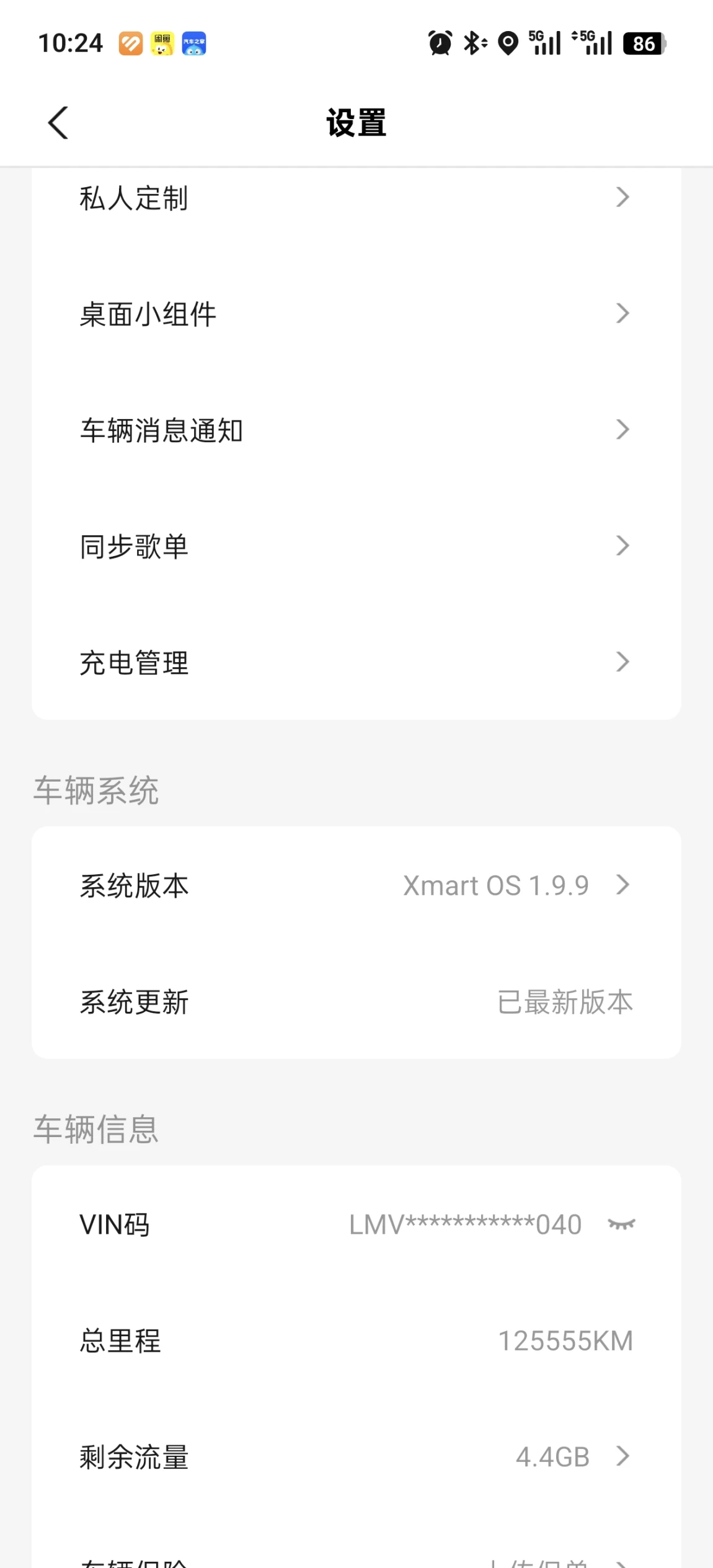The image size is (713, 1568).
Task: Open 车辆消息通知 settings
Action: pyautogui.click(x=356, y=430)
